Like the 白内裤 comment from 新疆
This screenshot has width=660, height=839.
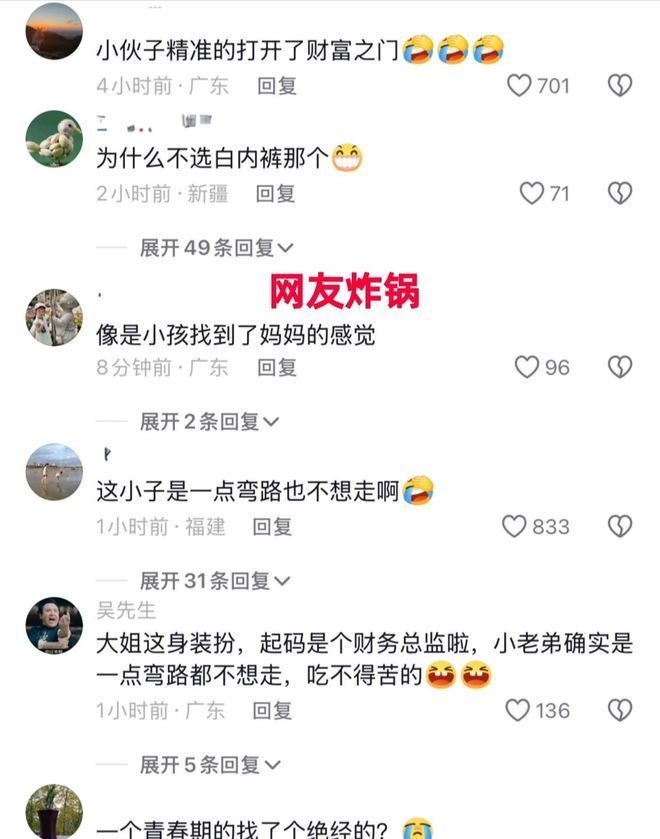532,193
